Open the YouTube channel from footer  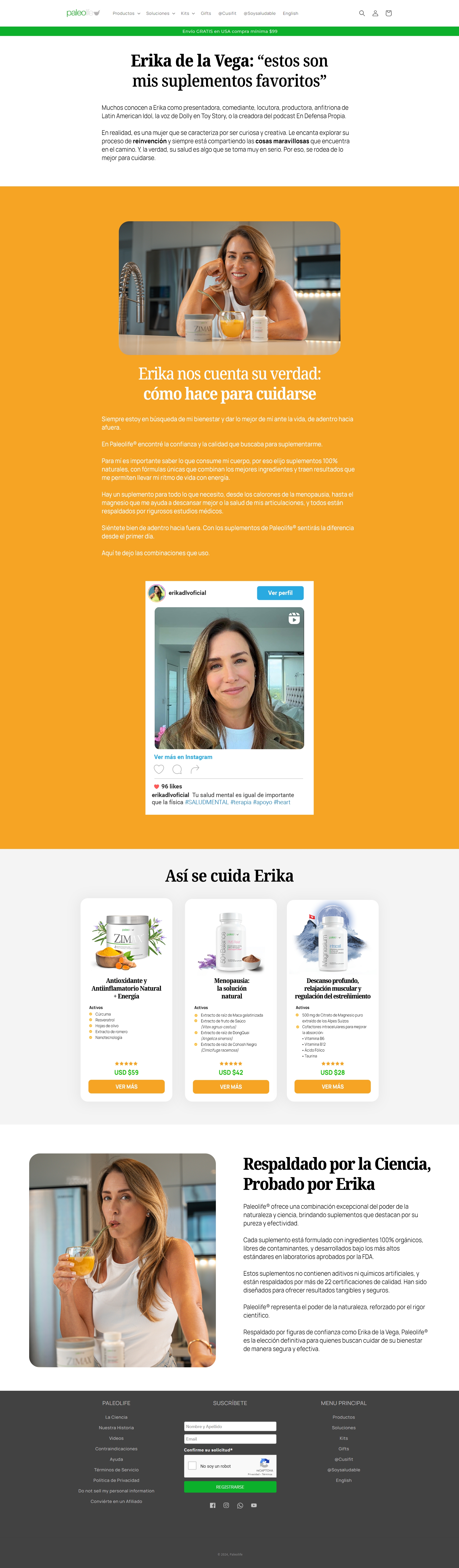254,1505
